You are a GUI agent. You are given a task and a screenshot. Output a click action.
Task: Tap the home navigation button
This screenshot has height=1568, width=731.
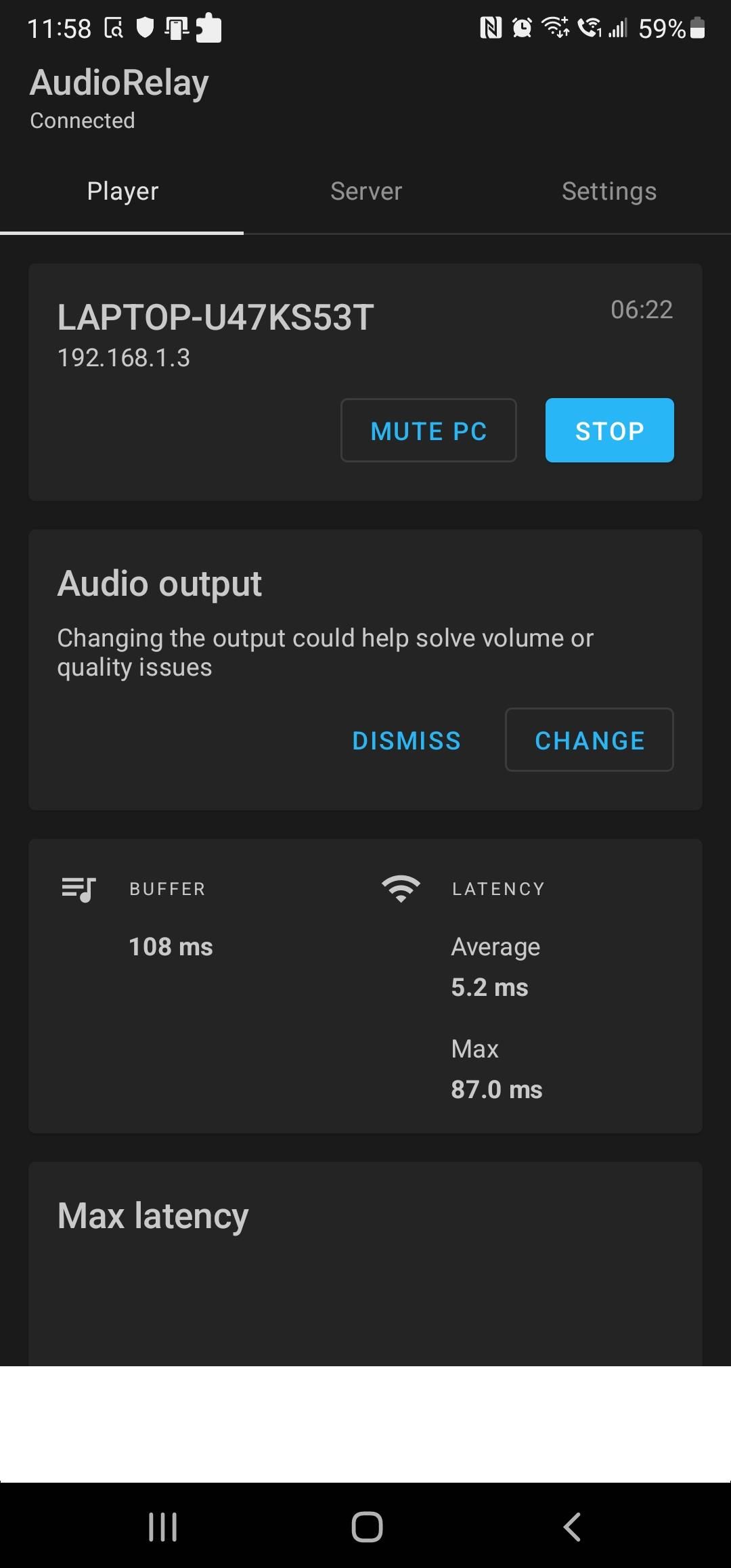click(x=365, y=1526)
